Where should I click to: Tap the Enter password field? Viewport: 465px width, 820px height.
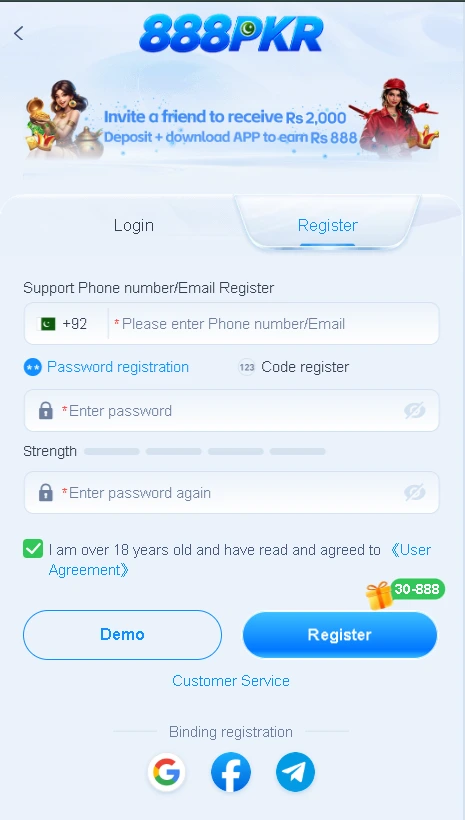coord(231,411)
